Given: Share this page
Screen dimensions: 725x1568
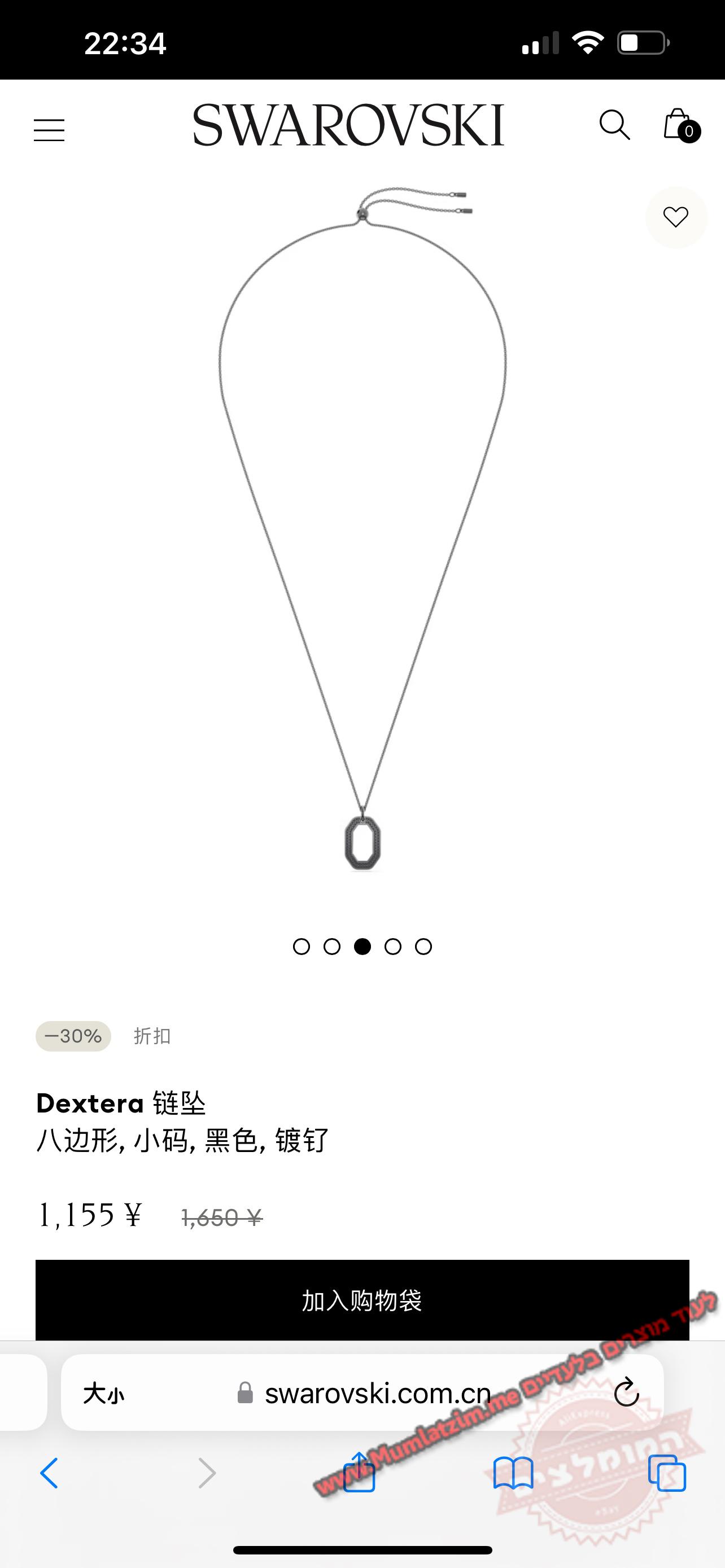Looking at the screenshot, I should (359, 1472).
